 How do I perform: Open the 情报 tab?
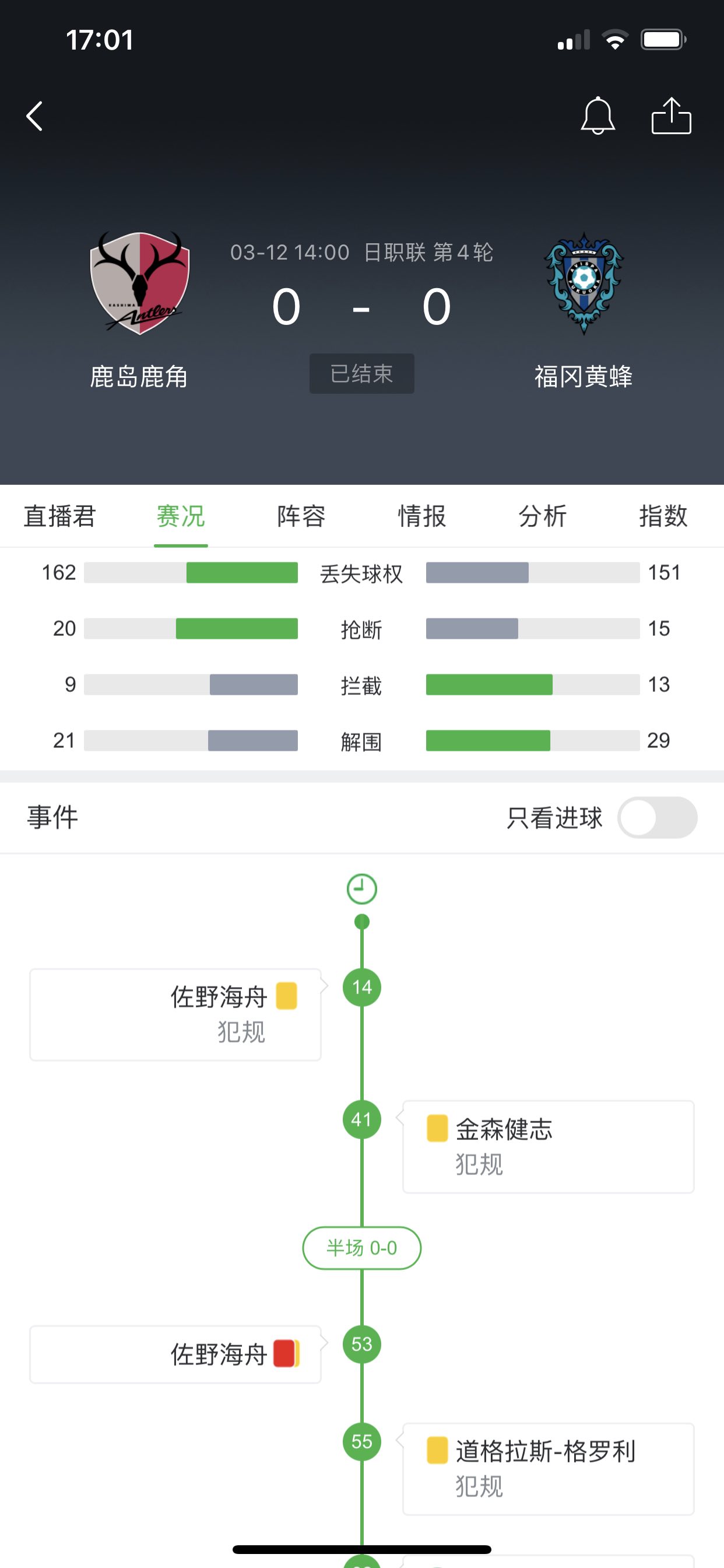pyautogui.click(x=421, y=516)
